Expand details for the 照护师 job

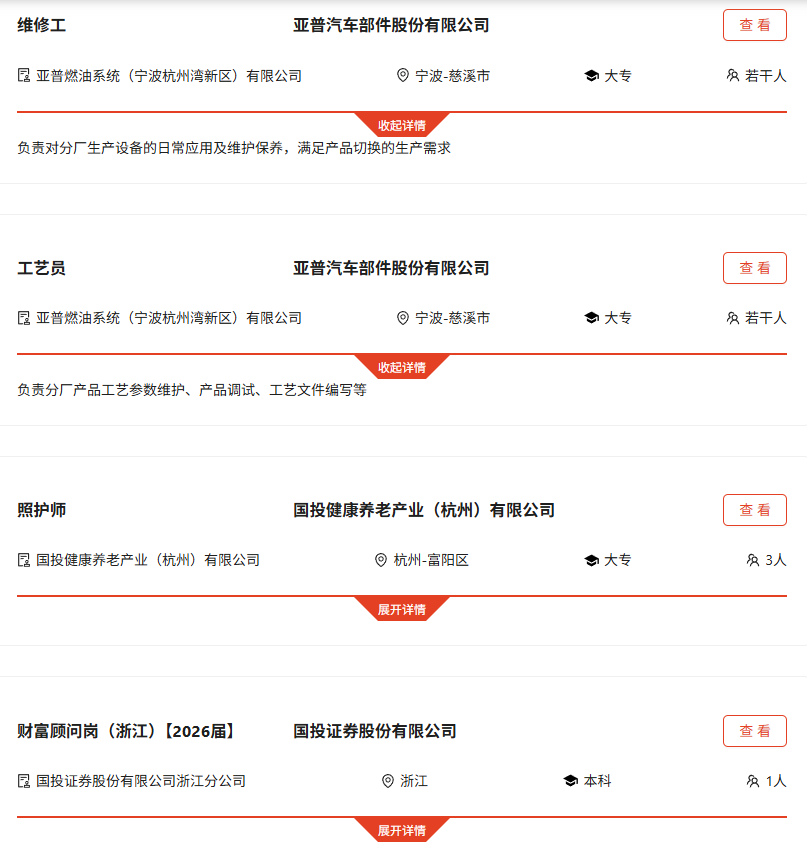coord(402,609)
